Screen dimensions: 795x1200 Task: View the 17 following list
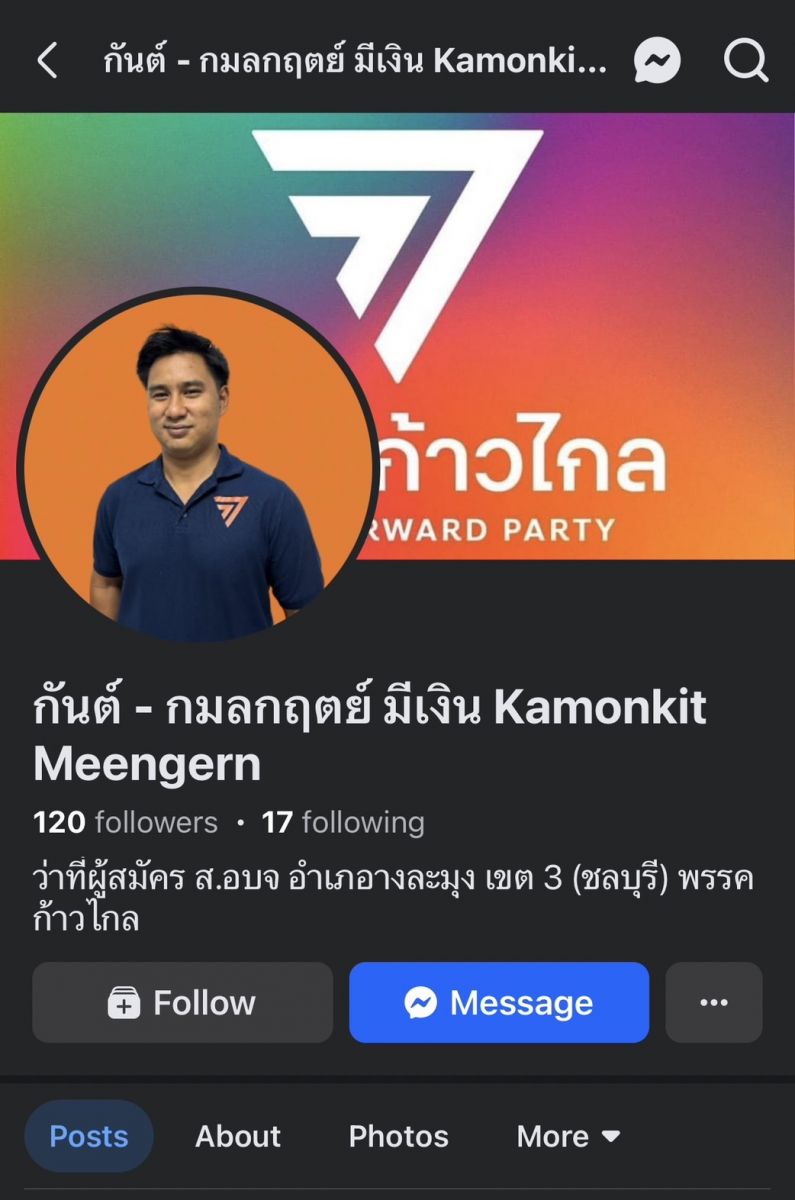(x=343, y=823)
